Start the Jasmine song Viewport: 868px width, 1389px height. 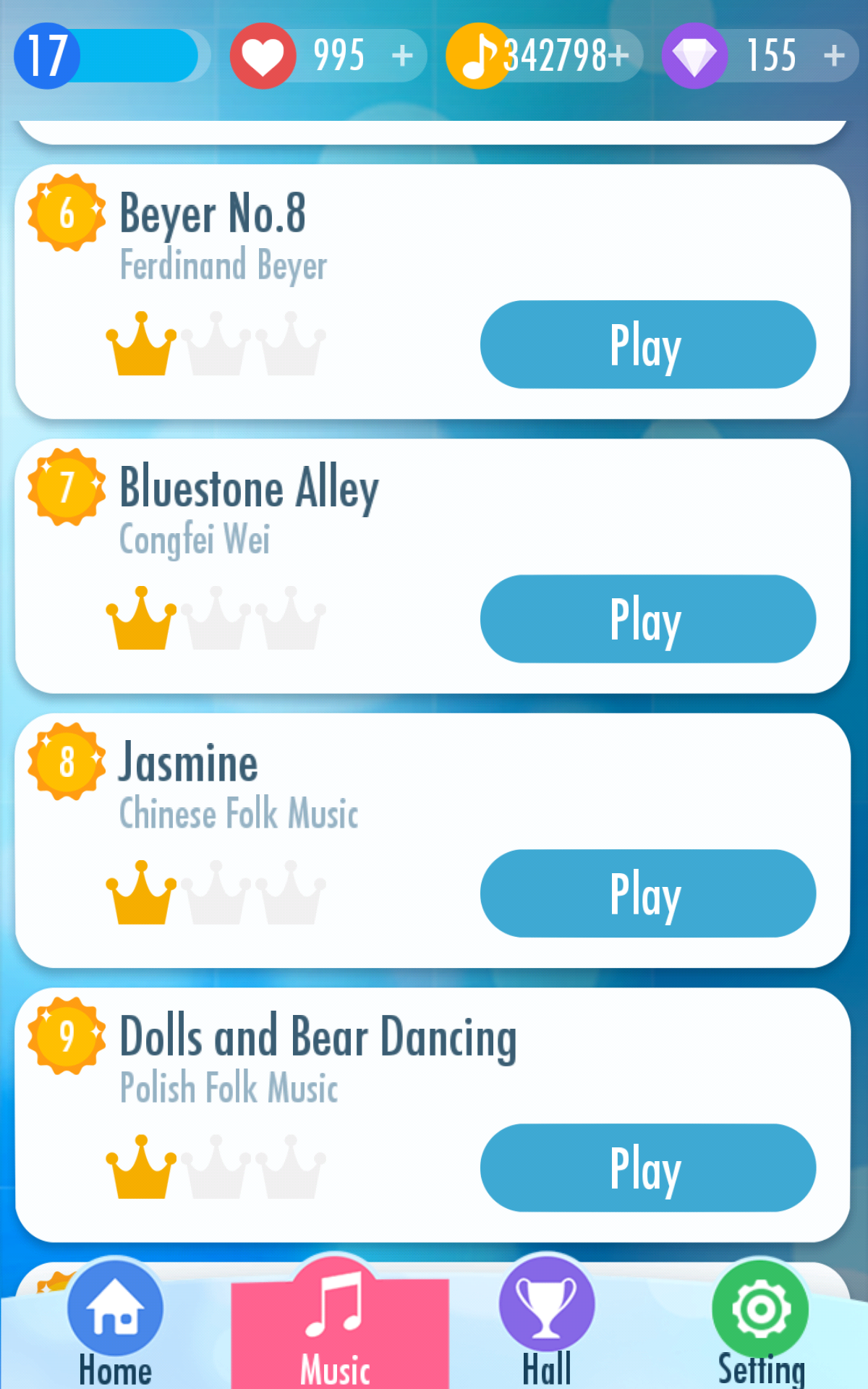coord(647,893)
